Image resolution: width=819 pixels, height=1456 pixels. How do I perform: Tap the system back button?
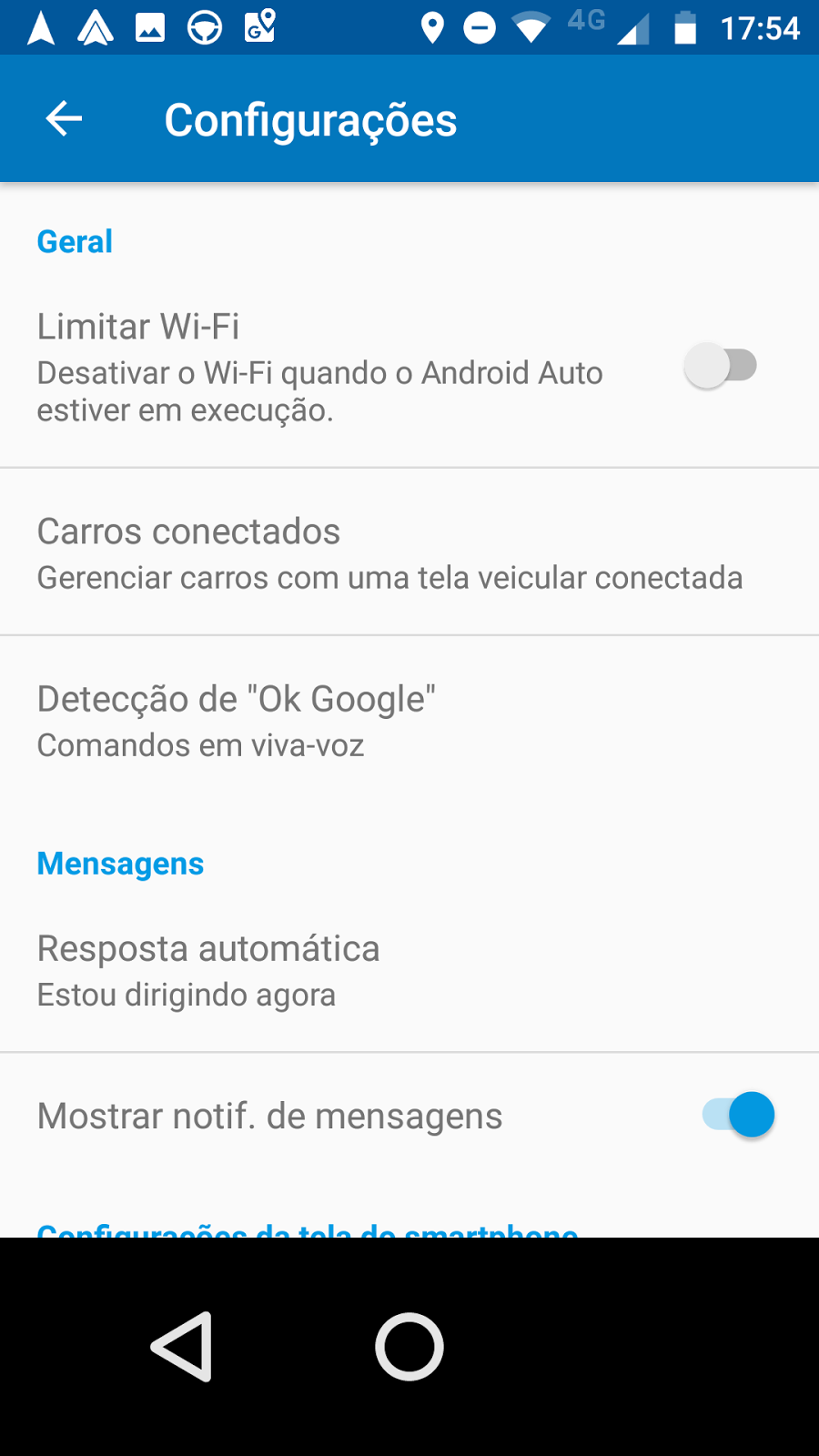(183, 1346)
